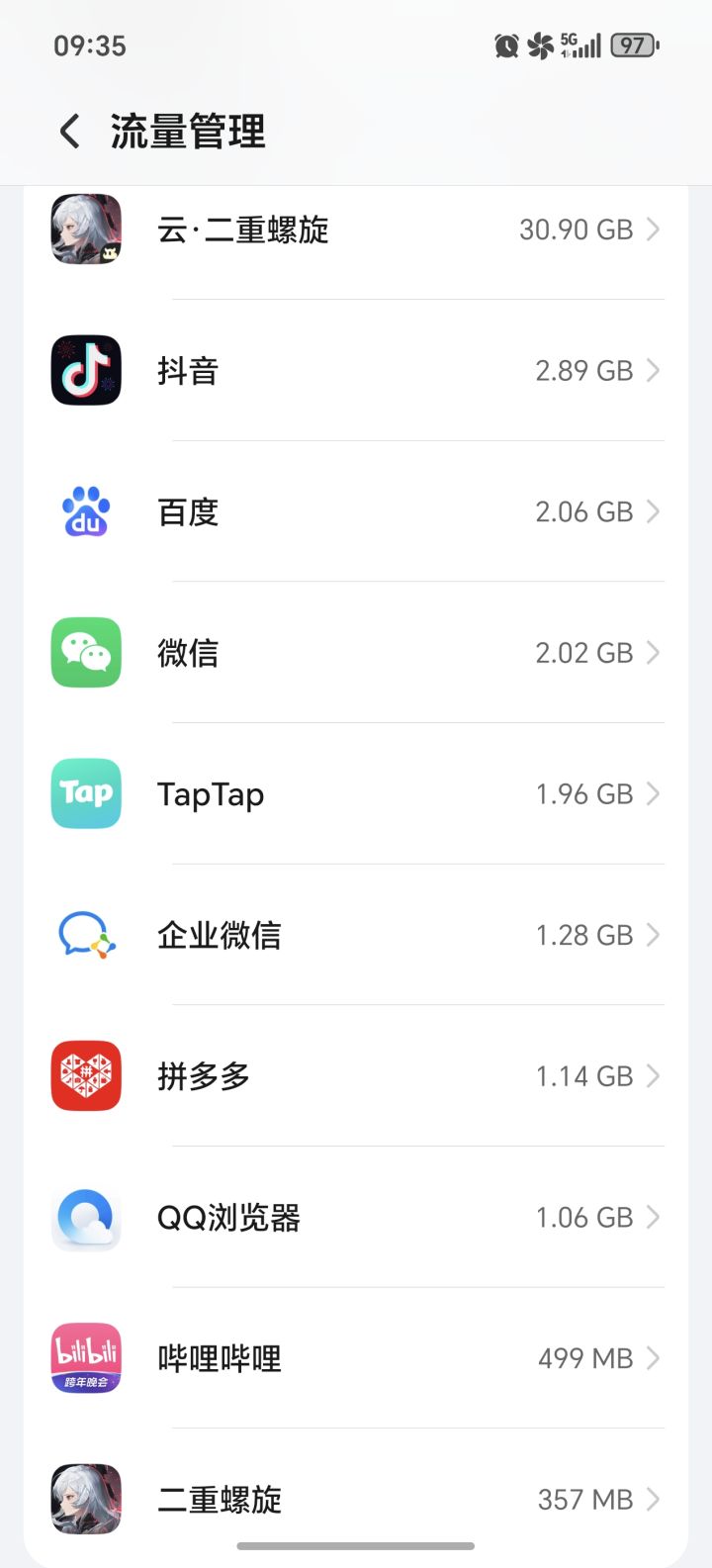Tap the 二重螺旋 row showing 357 MB
This screenshot has width=712, height=1568.
(x=356, y=1500)
